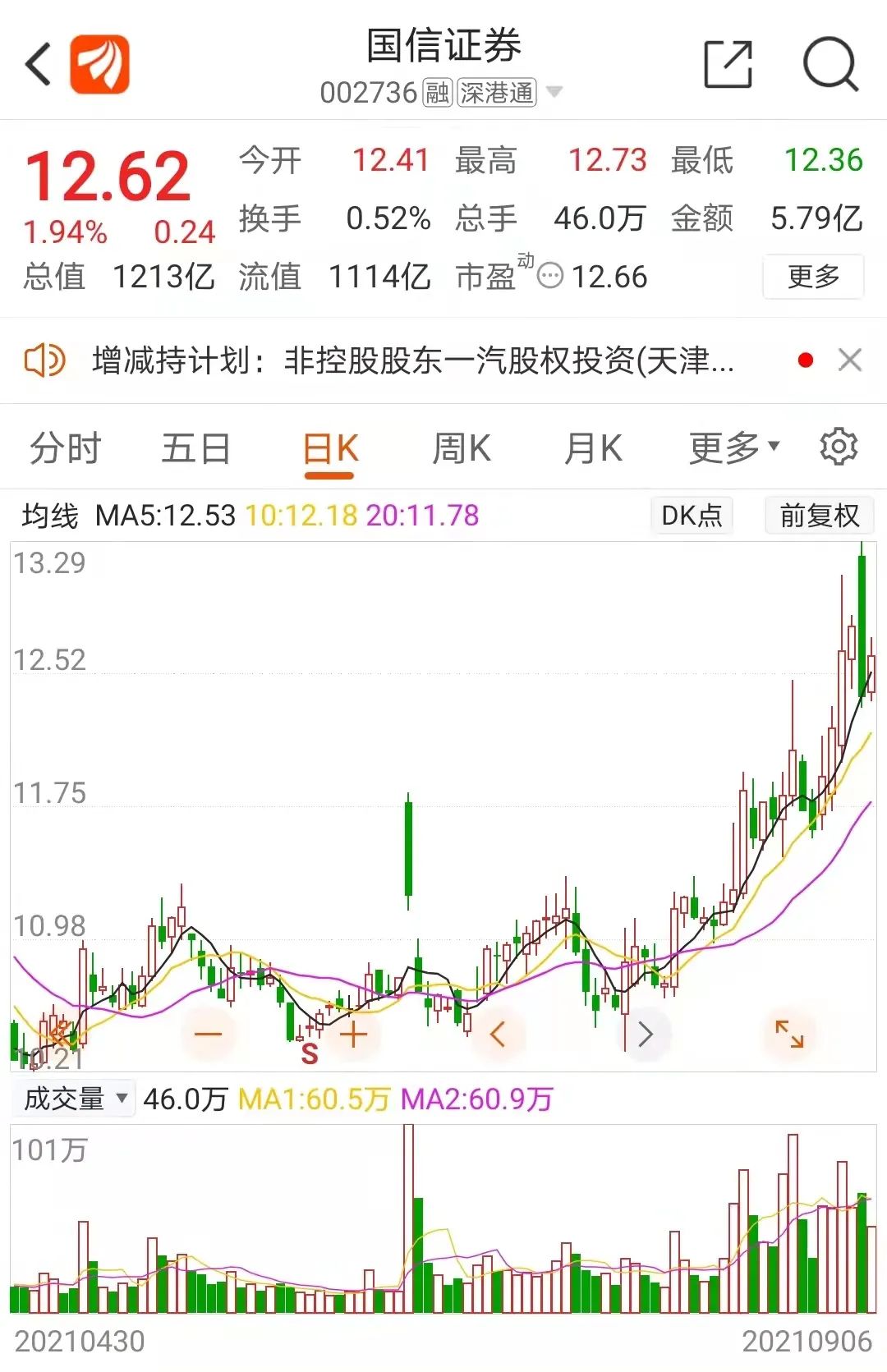This screenshot has width=887, height=1372.
Task: Expand chart to fullscreen view
Action: (791, 1034)
